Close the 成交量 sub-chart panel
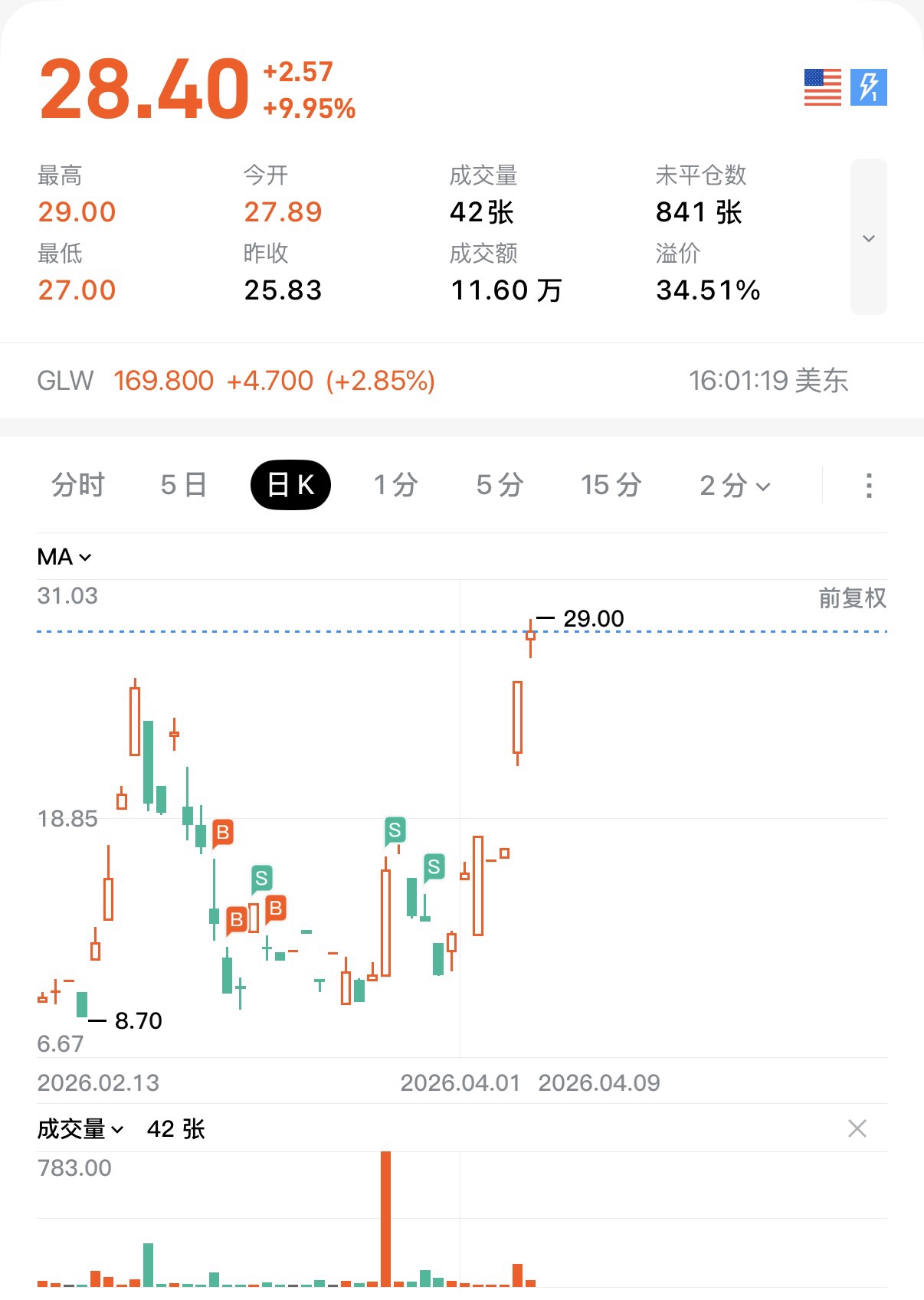924x1300 pixels. click(x=857, y=1128)
